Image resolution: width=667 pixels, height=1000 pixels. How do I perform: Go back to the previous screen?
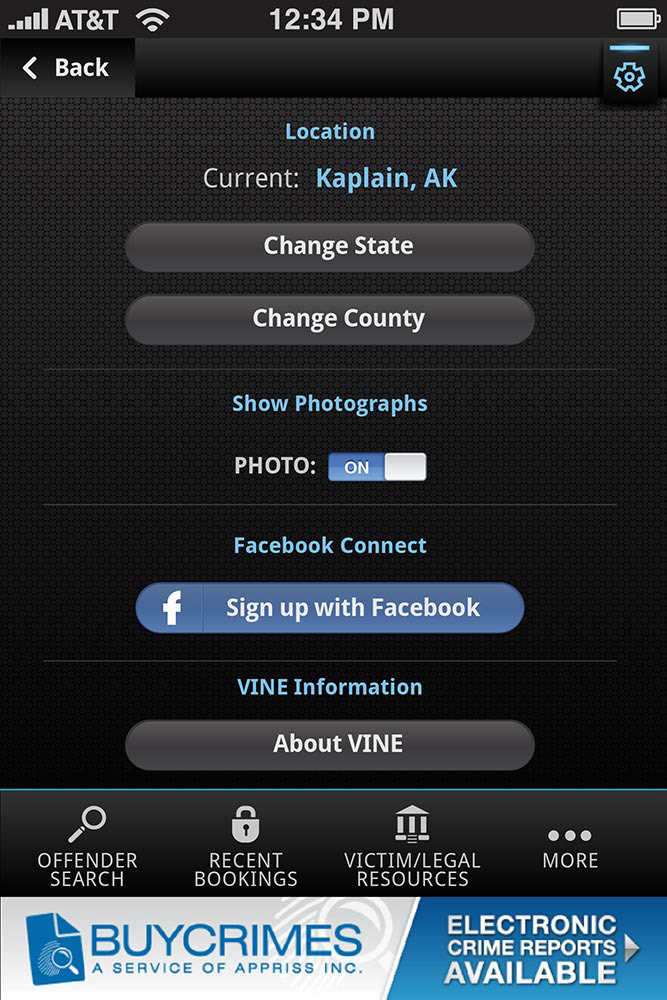[66, 68]
